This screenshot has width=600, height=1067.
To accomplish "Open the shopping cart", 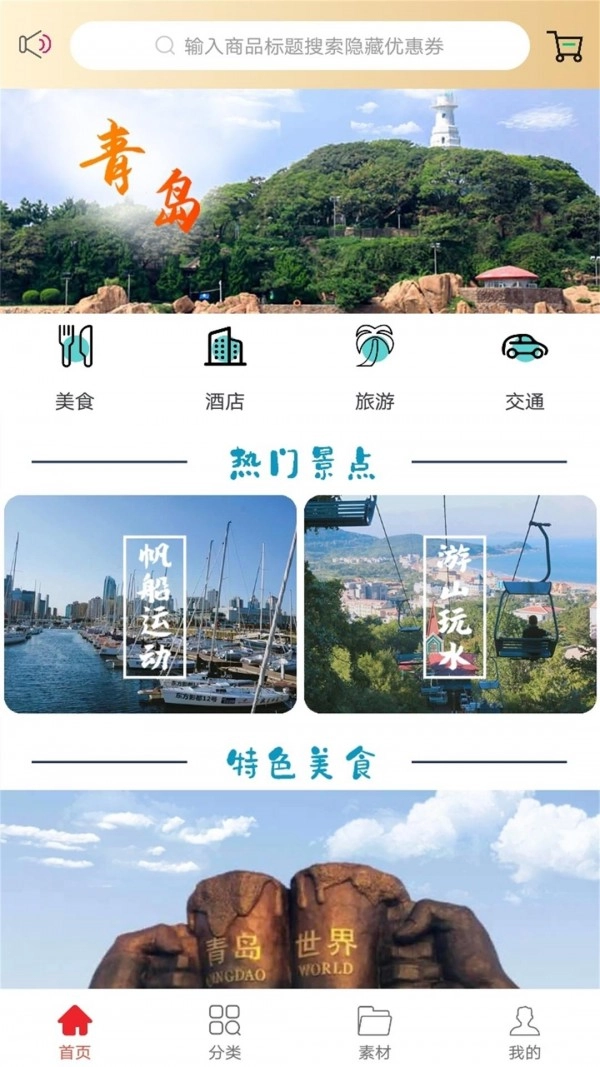I will [x=564, y=46].
